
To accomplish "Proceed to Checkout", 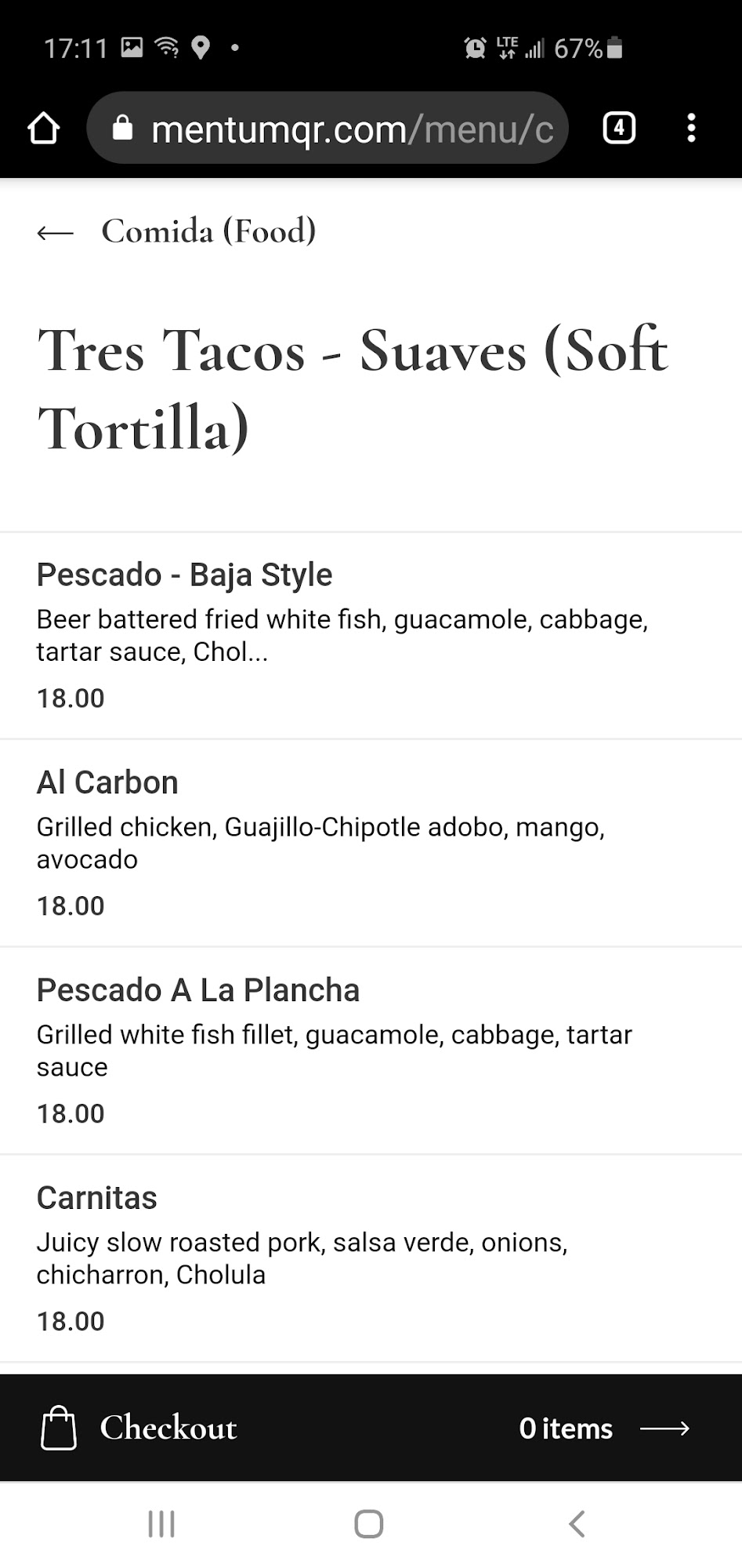I will coord(371,1428).
